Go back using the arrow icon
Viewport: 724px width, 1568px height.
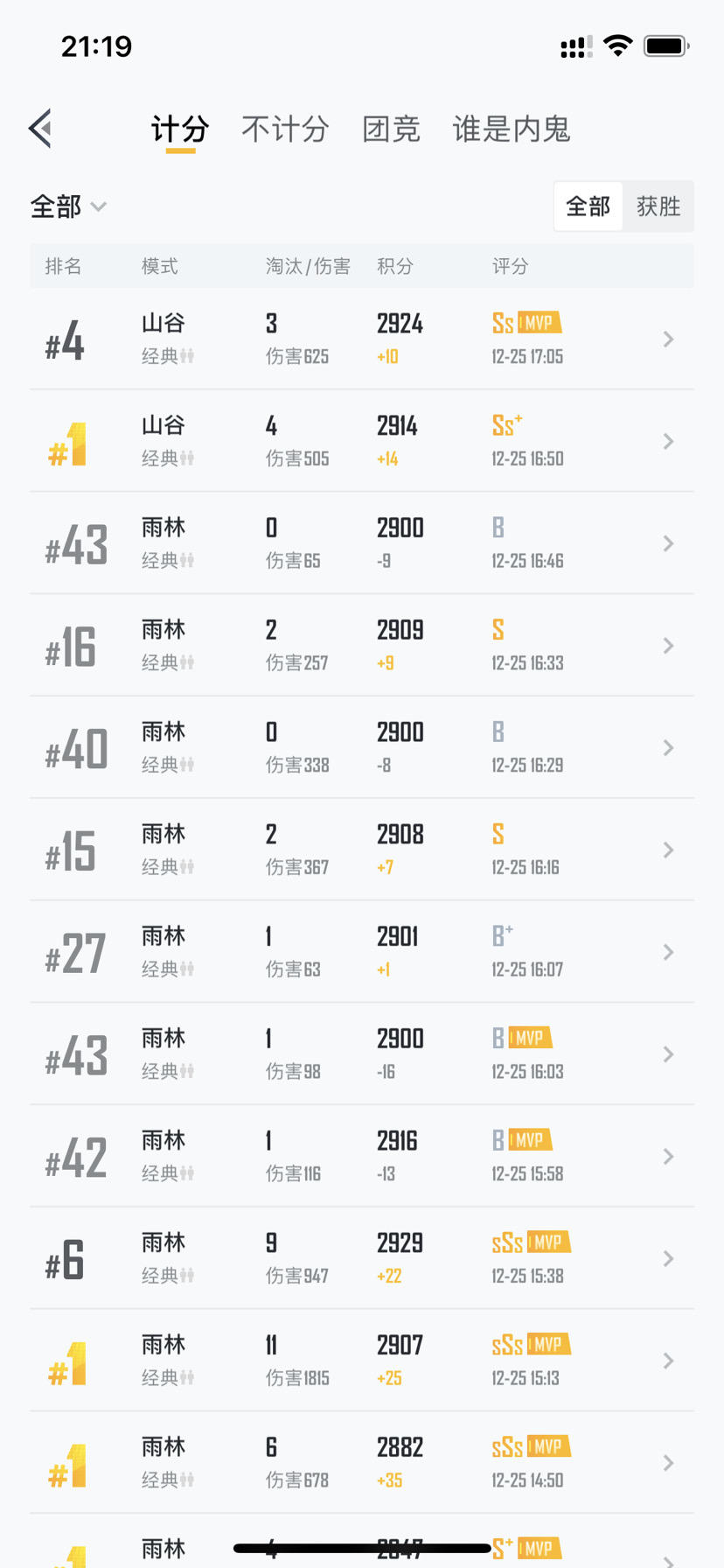click(x=40, y=129)
